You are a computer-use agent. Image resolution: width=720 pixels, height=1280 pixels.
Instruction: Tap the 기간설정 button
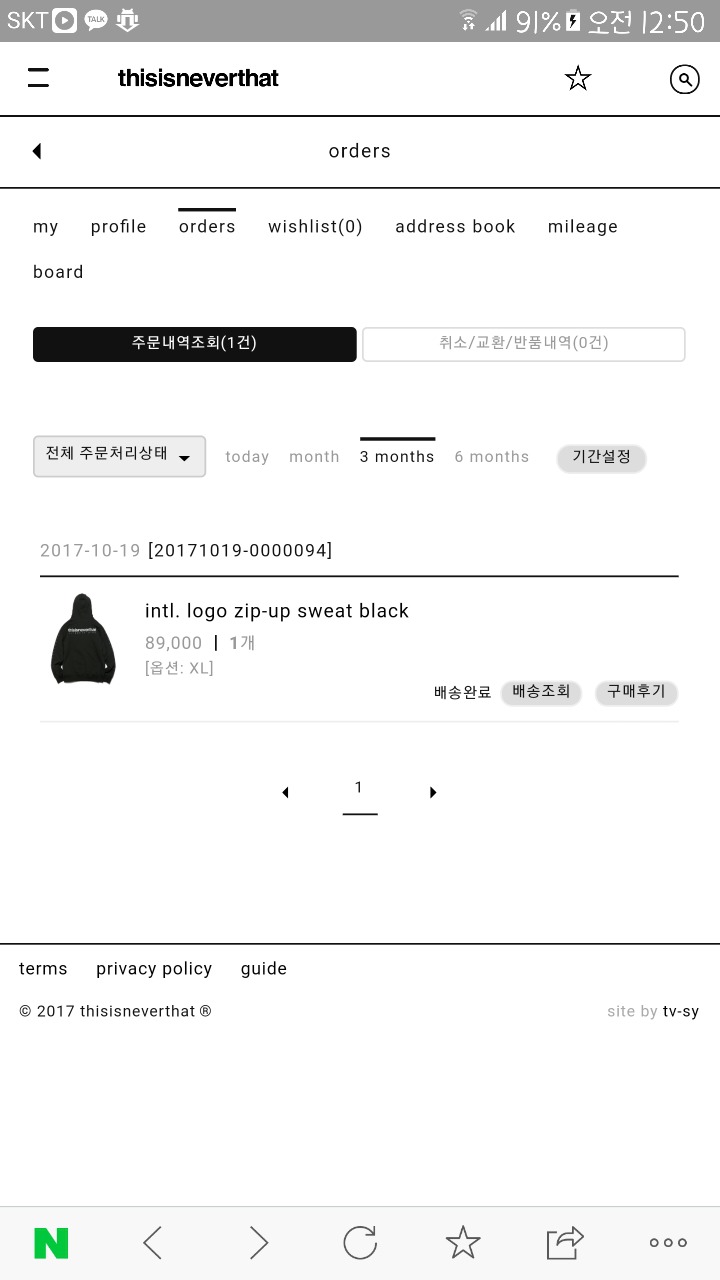pyautogui.click(x=601, y=458)
